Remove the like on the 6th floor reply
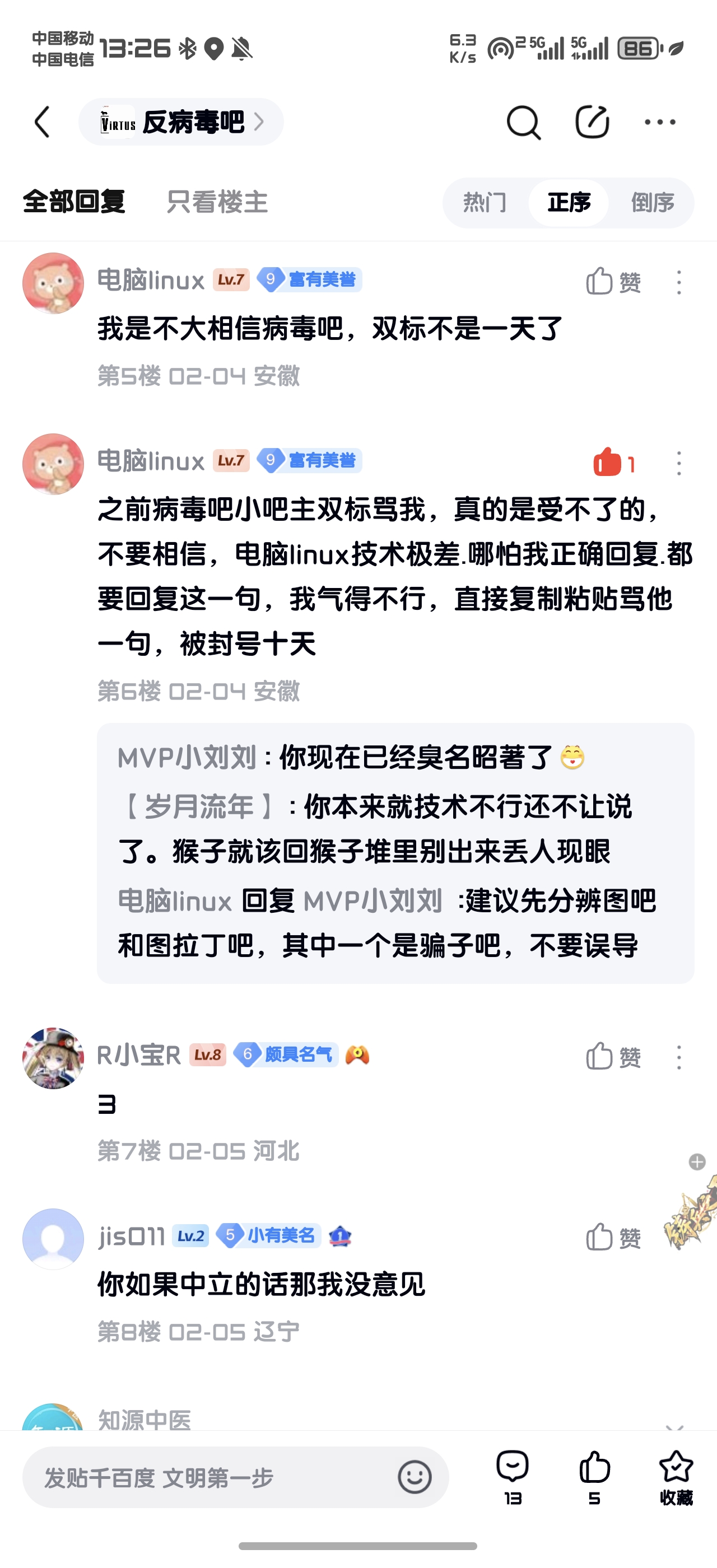The width and height of the screenshot is (717, 1568). (x=612, y=463)
